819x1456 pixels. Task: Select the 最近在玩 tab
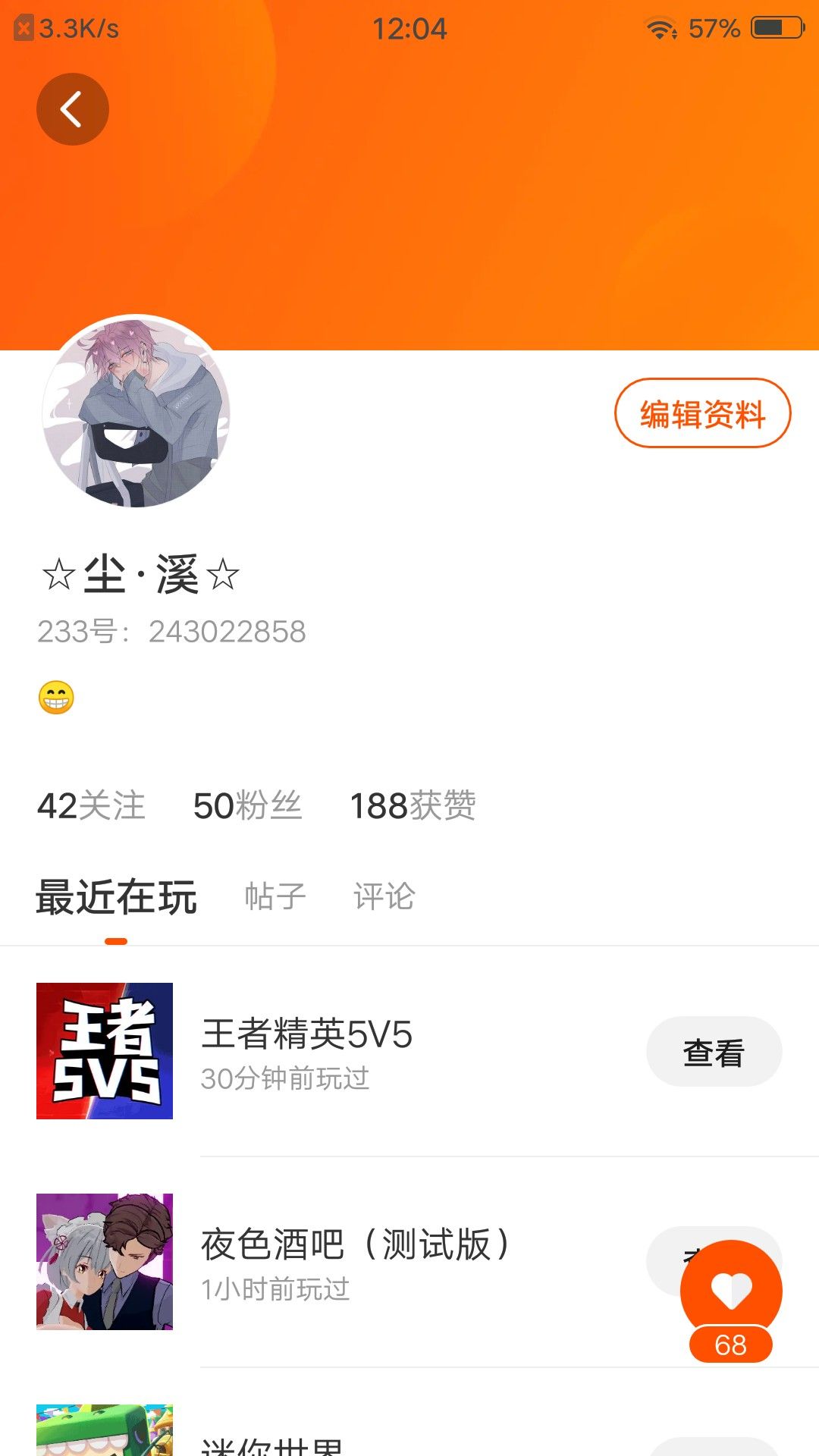click(x=116, y=898)
